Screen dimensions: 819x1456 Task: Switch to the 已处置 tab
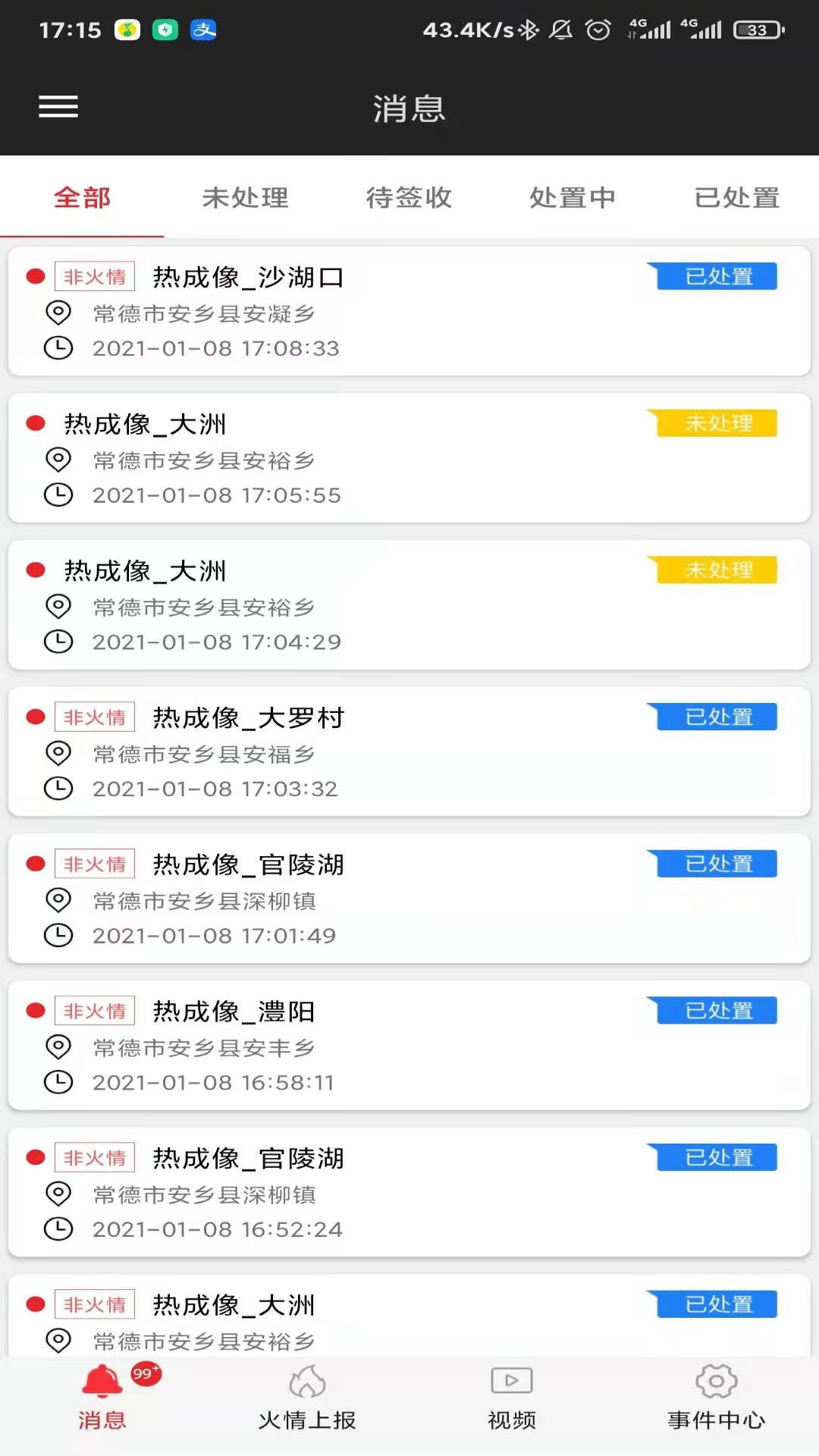click(x=736, y=198)
